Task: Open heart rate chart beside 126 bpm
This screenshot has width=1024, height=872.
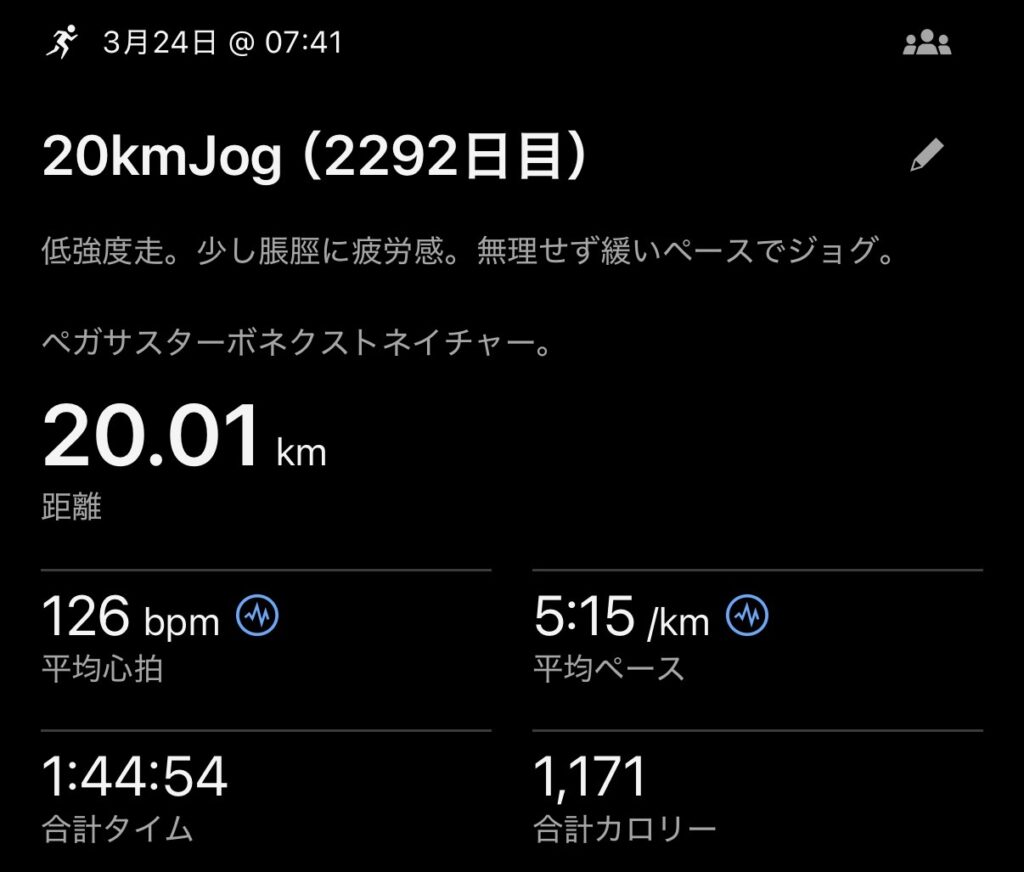Action: (257, 617)
